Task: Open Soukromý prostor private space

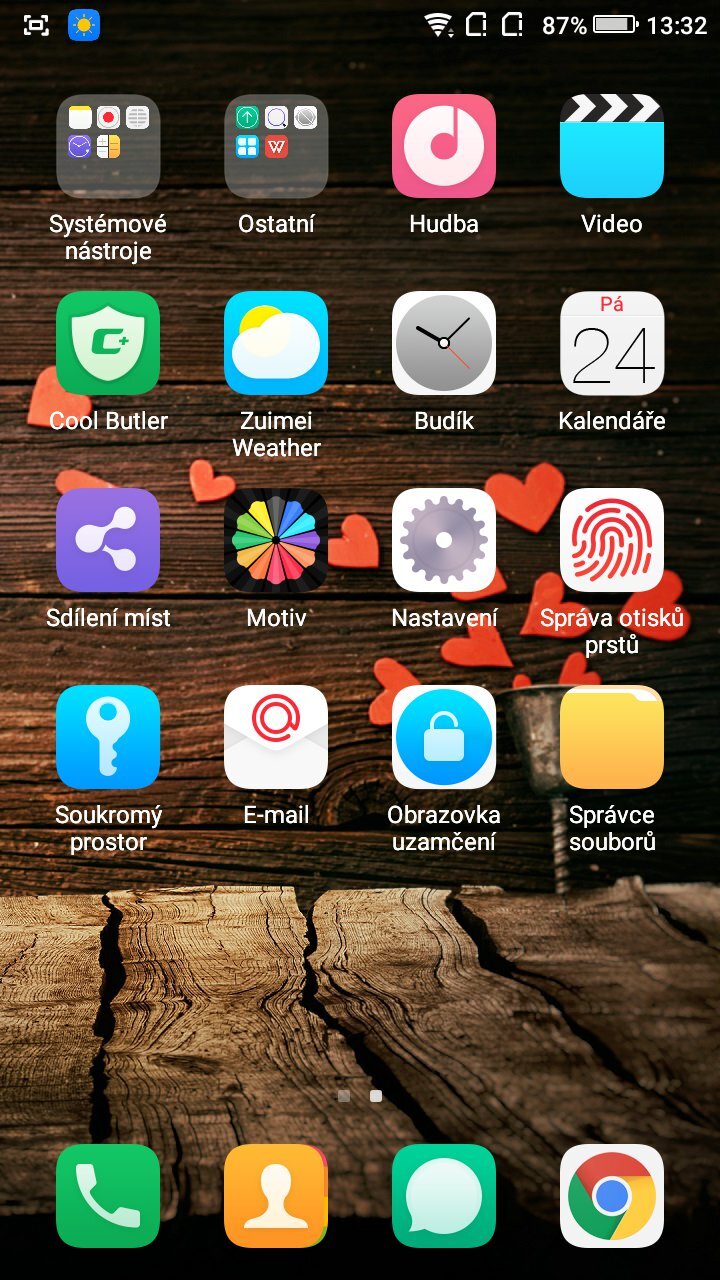Action: (x=108, y=737)
